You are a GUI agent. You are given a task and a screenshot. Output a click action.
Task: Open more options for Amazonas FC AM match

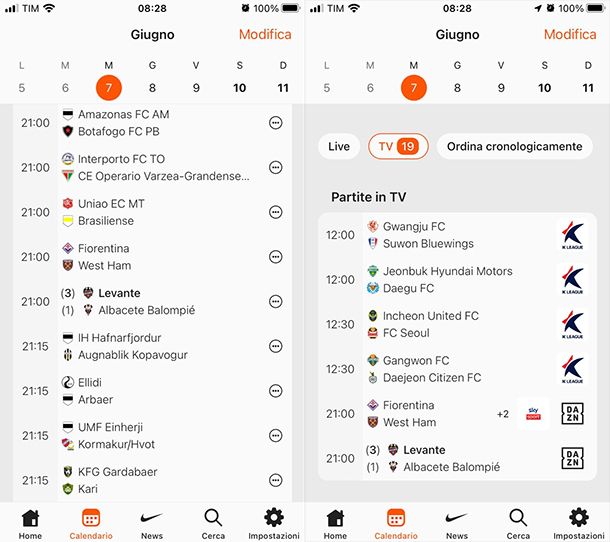[x=276, y=123]
